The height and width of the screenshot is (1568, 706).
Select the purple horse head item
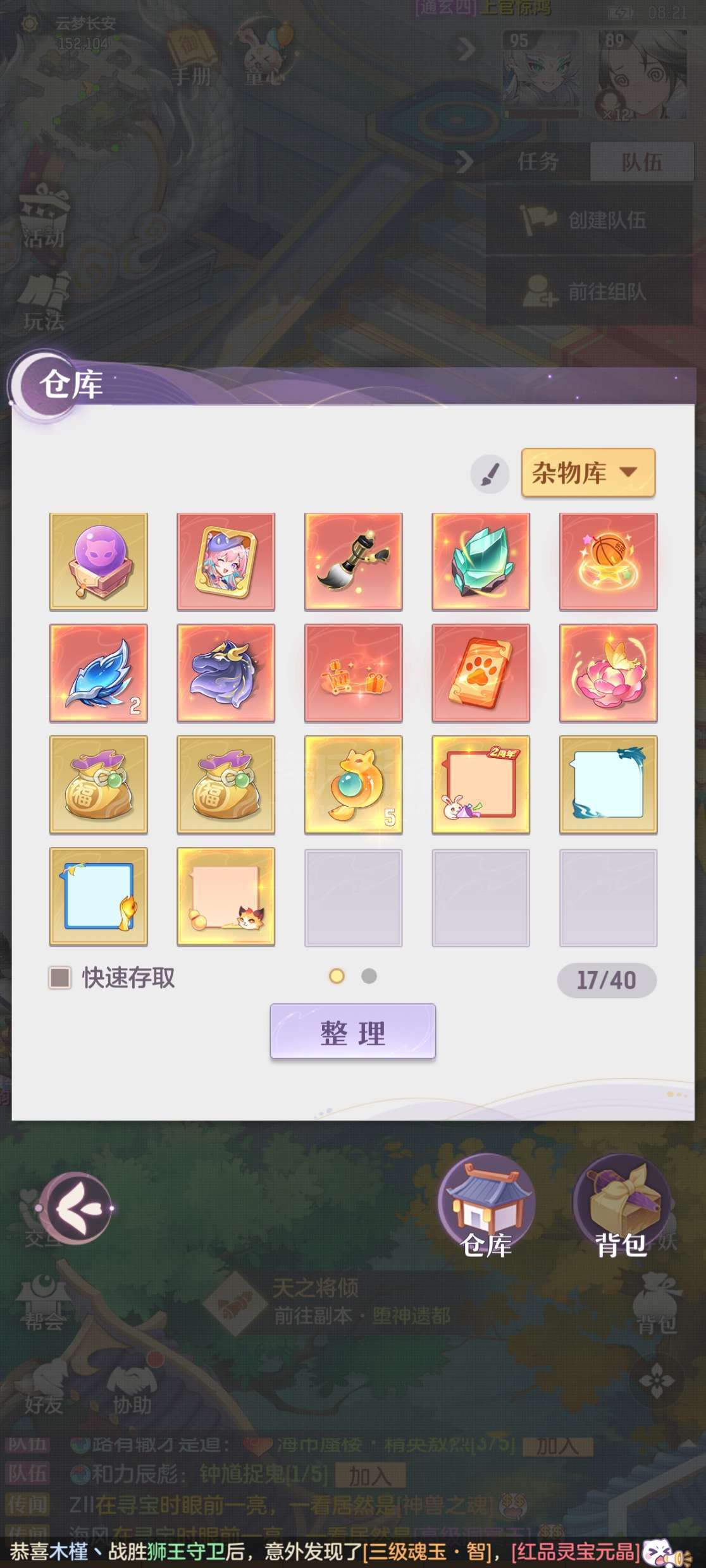(x=226, y=673)
